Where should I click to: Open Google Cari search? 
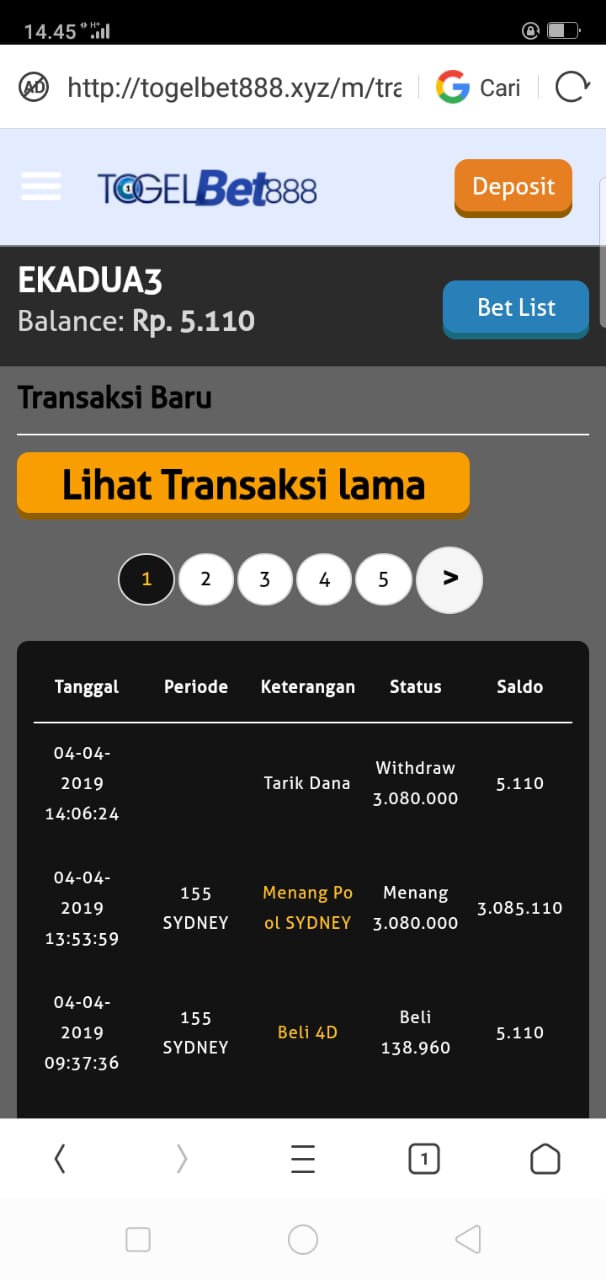click(478, 88)
